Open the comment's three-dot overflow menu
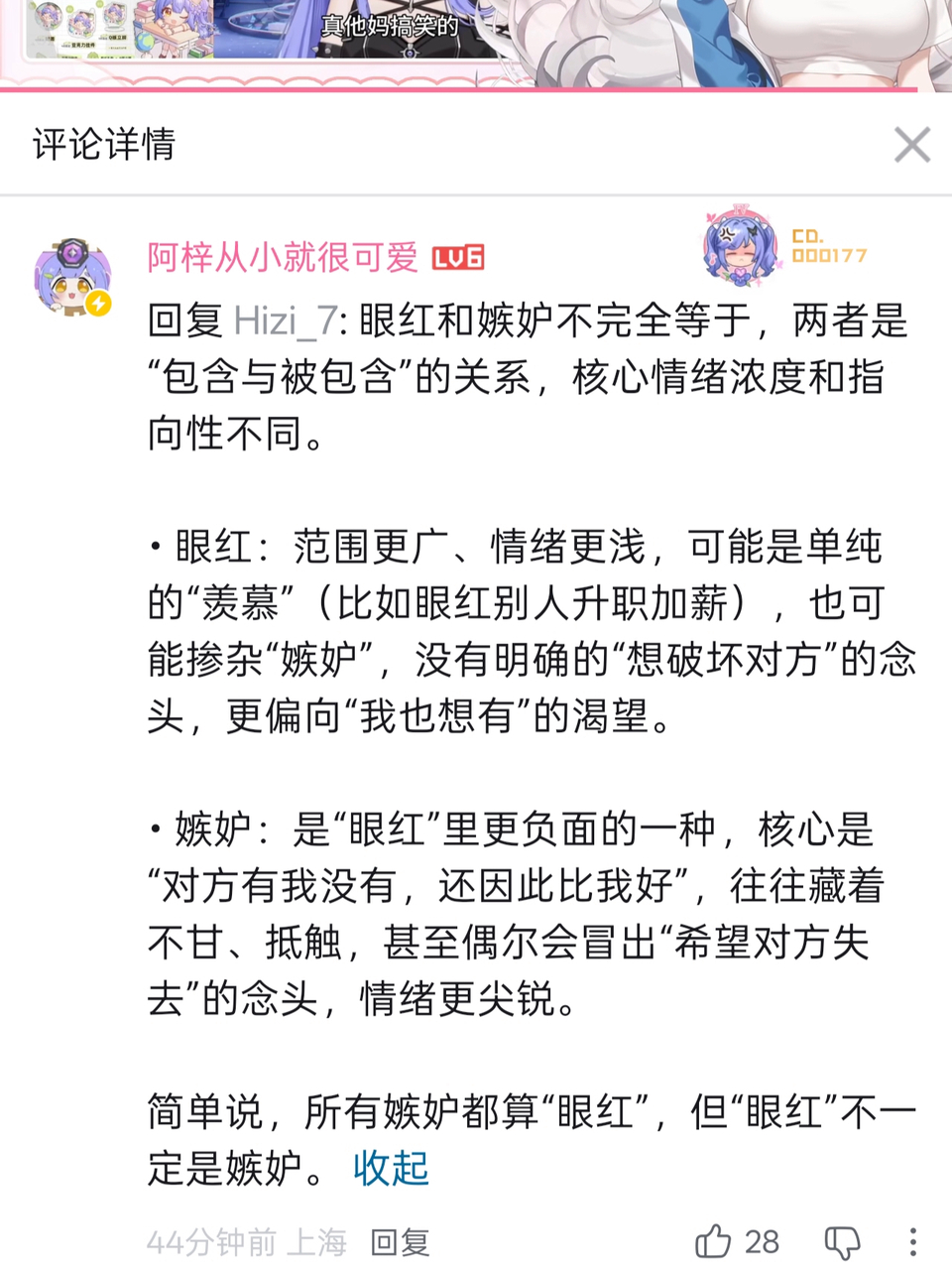This screenshot has width=952, height=1270. click(912, 1242)
